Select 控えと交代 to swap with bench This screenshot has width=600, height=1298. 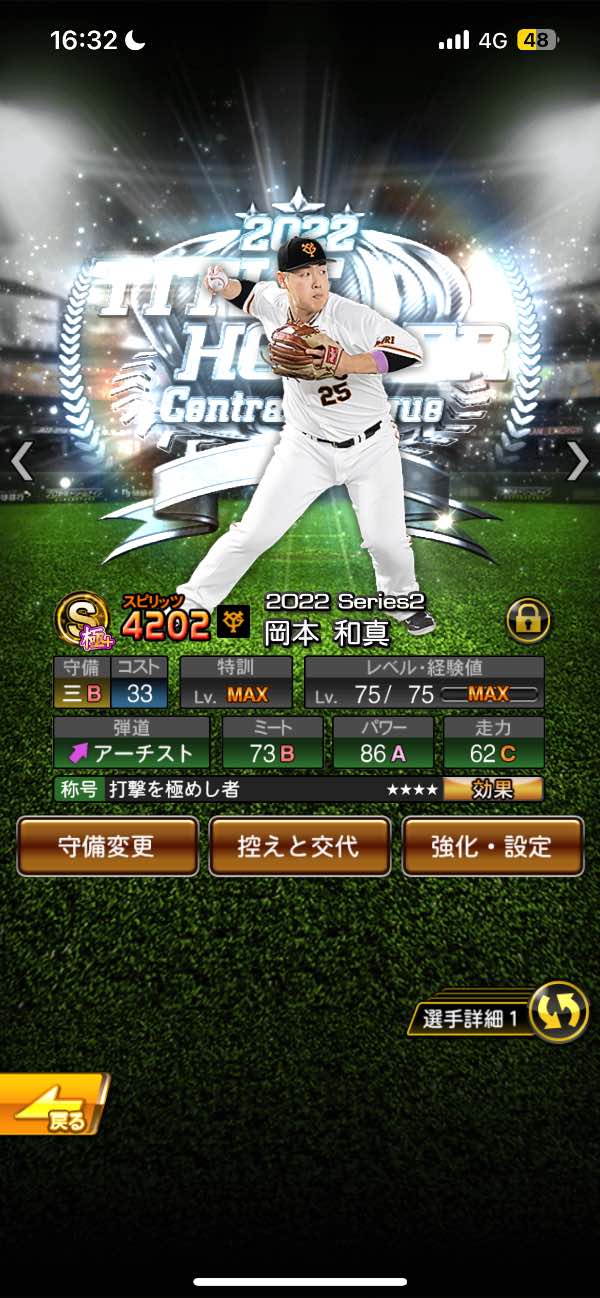(x=299, y=846)
